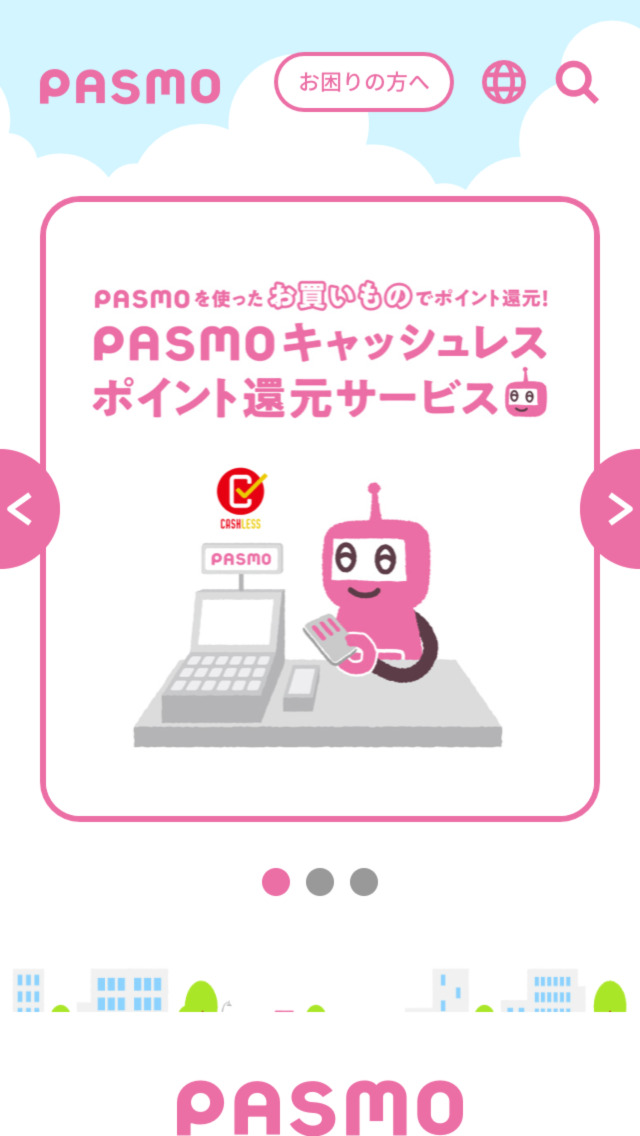Select the first carousel page dot

coord(276,882)
